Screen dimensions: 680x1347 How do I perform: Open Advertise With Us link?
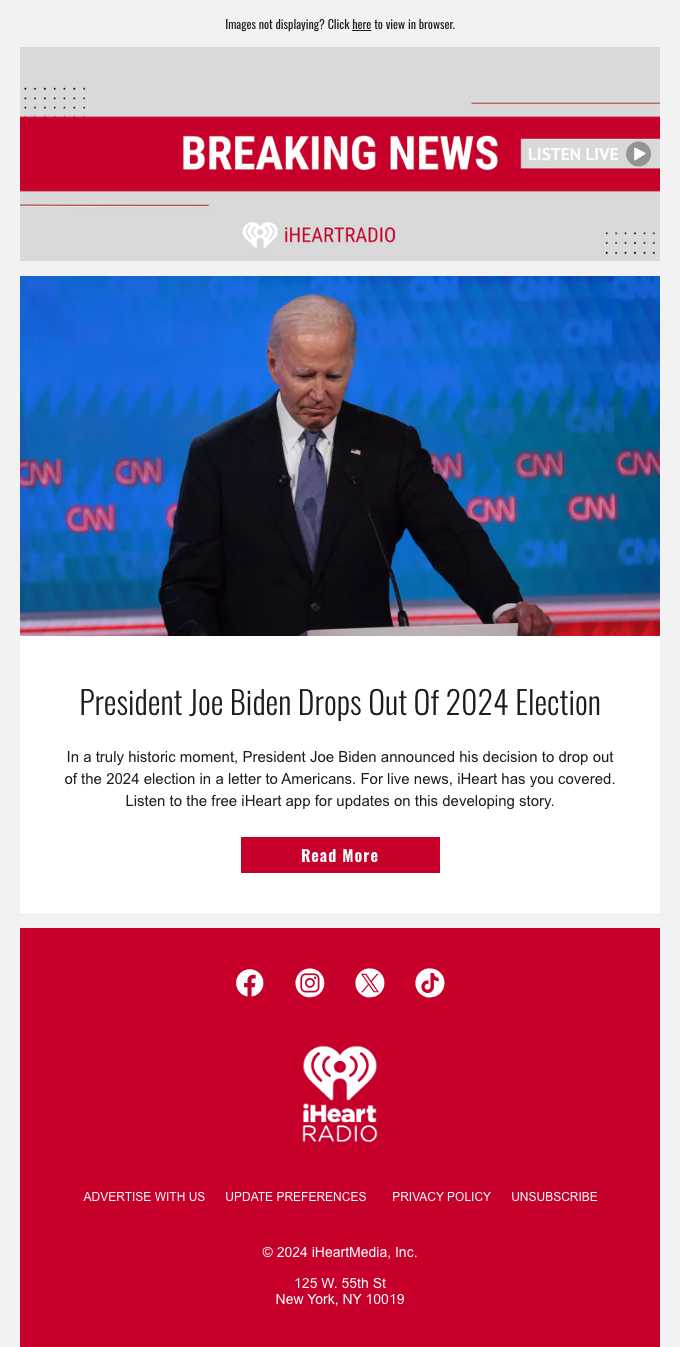[x=144, y=1196]
